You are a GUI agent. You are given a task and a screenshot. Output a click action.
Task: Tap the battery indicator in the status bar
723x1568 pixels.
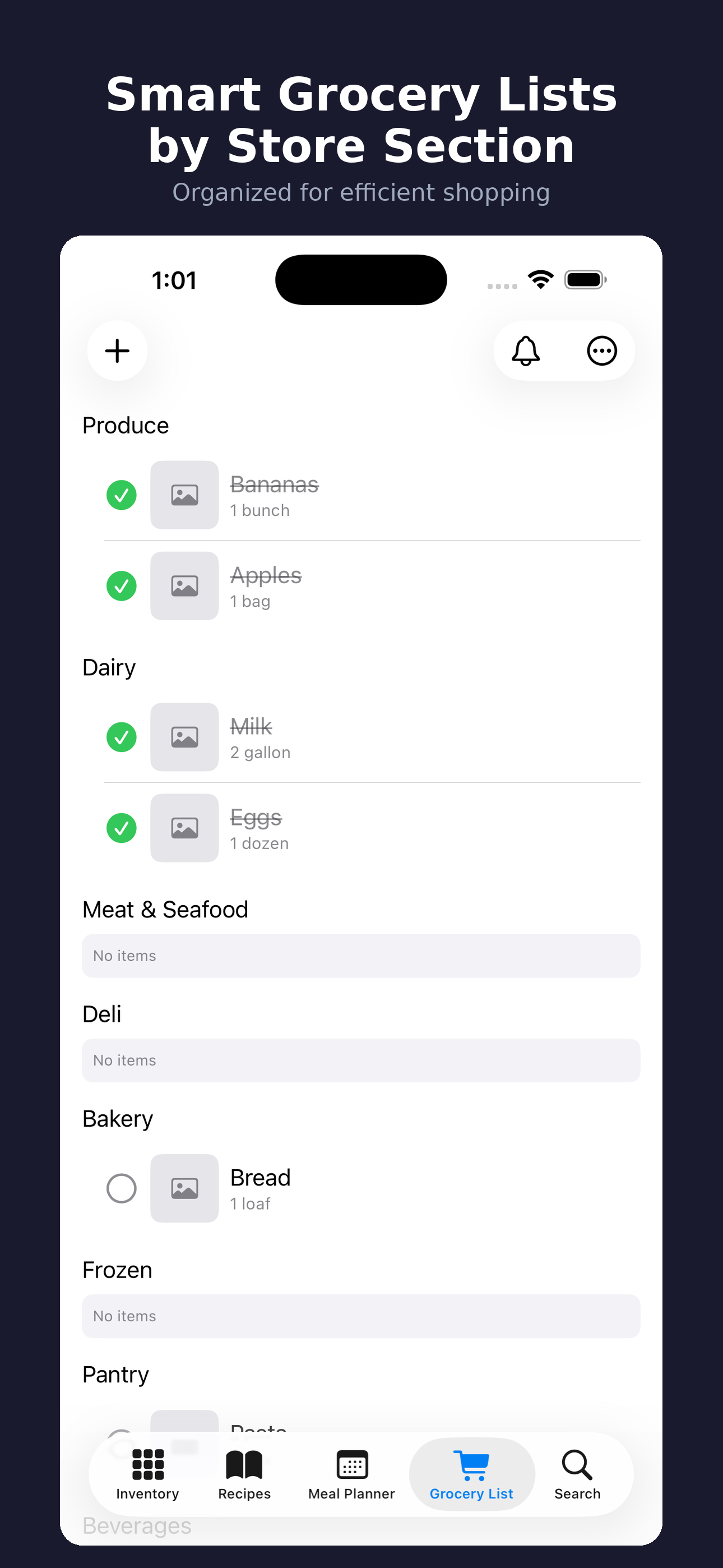click(585, 279)
